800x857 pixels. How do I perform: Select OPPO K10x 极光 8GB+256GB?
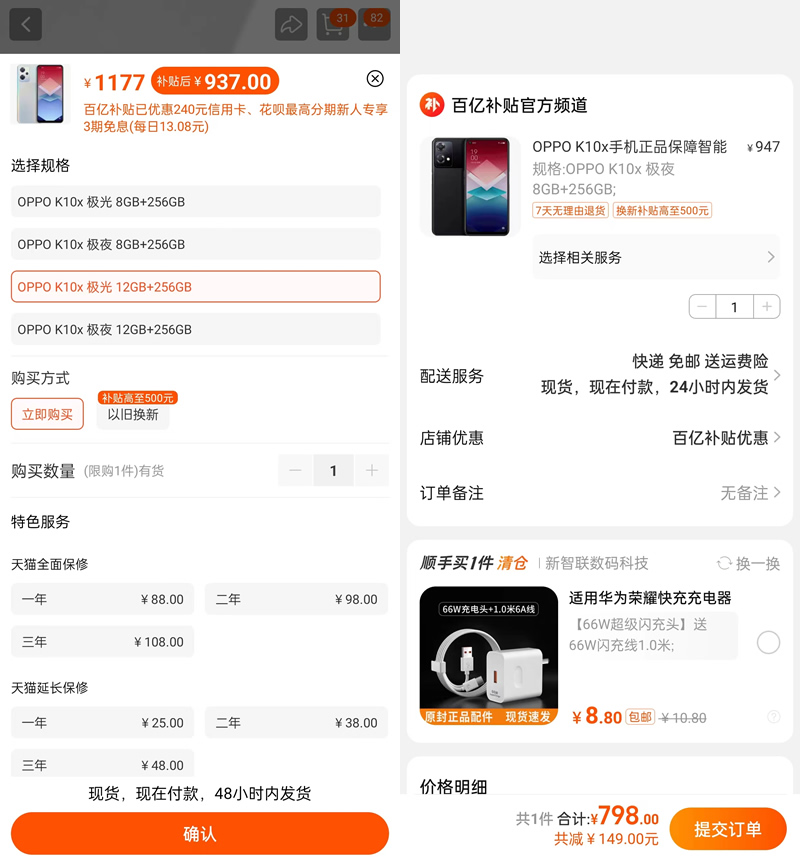pos(195,202)
